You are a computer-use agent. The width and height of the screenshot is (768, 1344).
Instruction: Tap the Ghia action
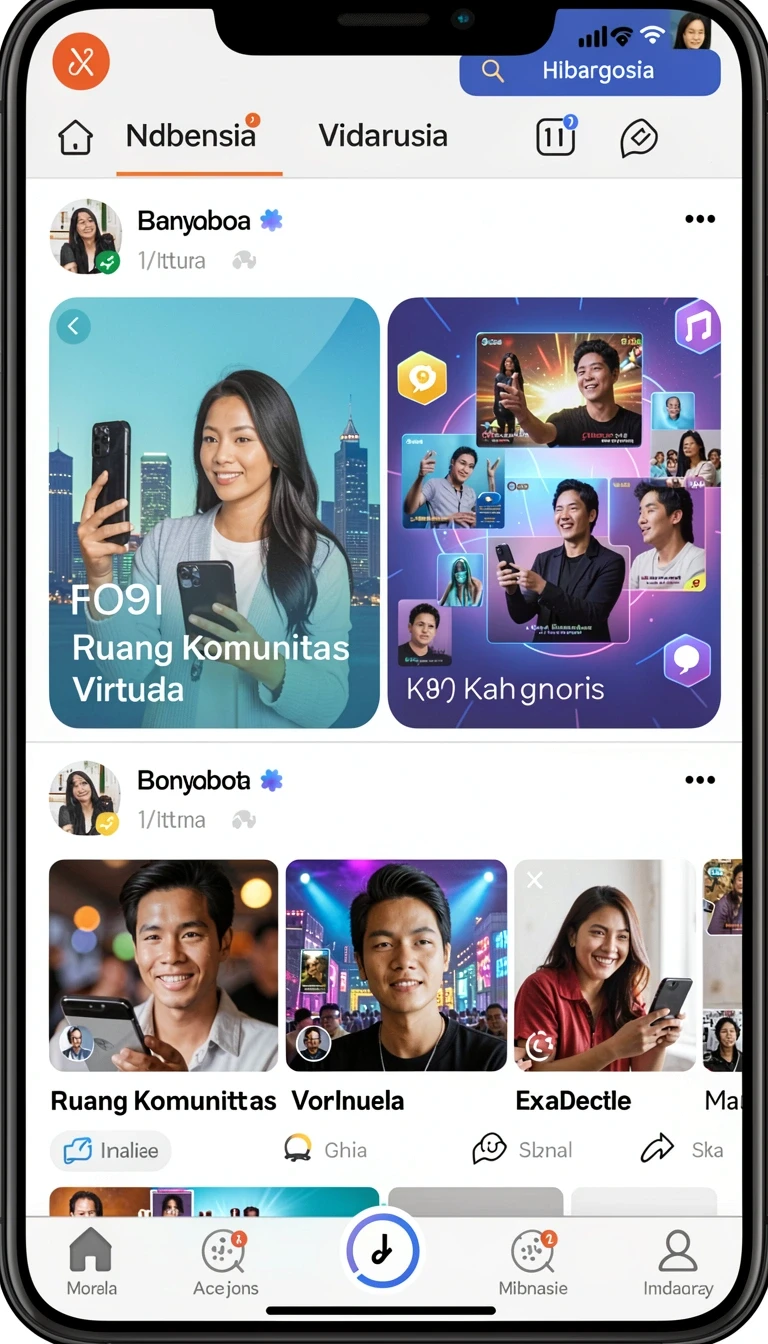click(326, 1150)
